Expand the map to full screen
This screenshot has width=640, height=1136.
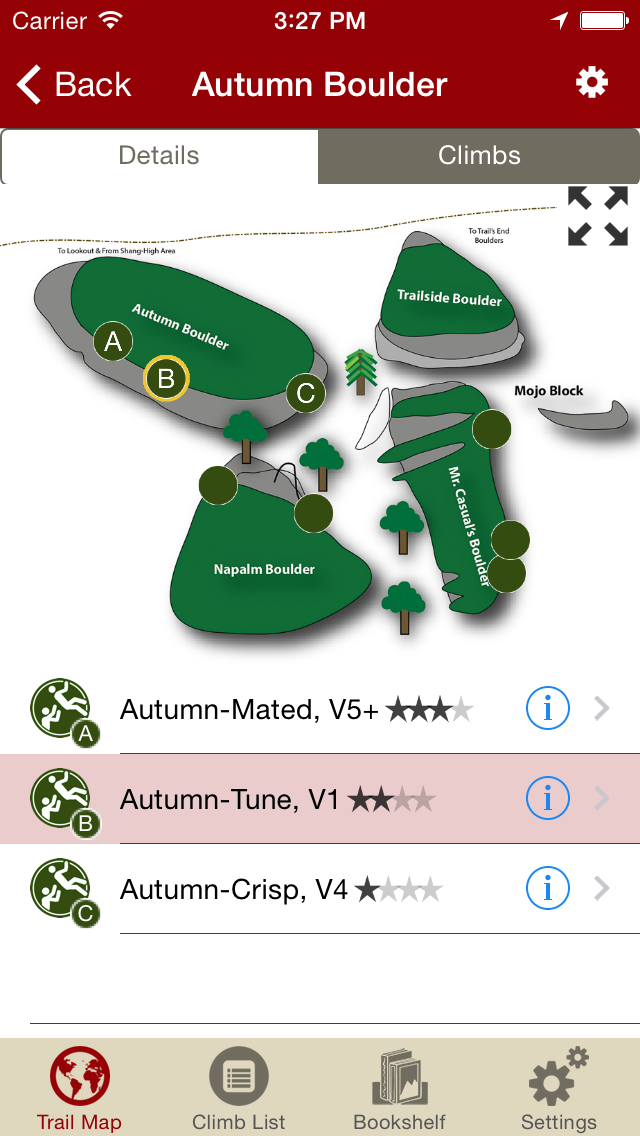[597, 216]
